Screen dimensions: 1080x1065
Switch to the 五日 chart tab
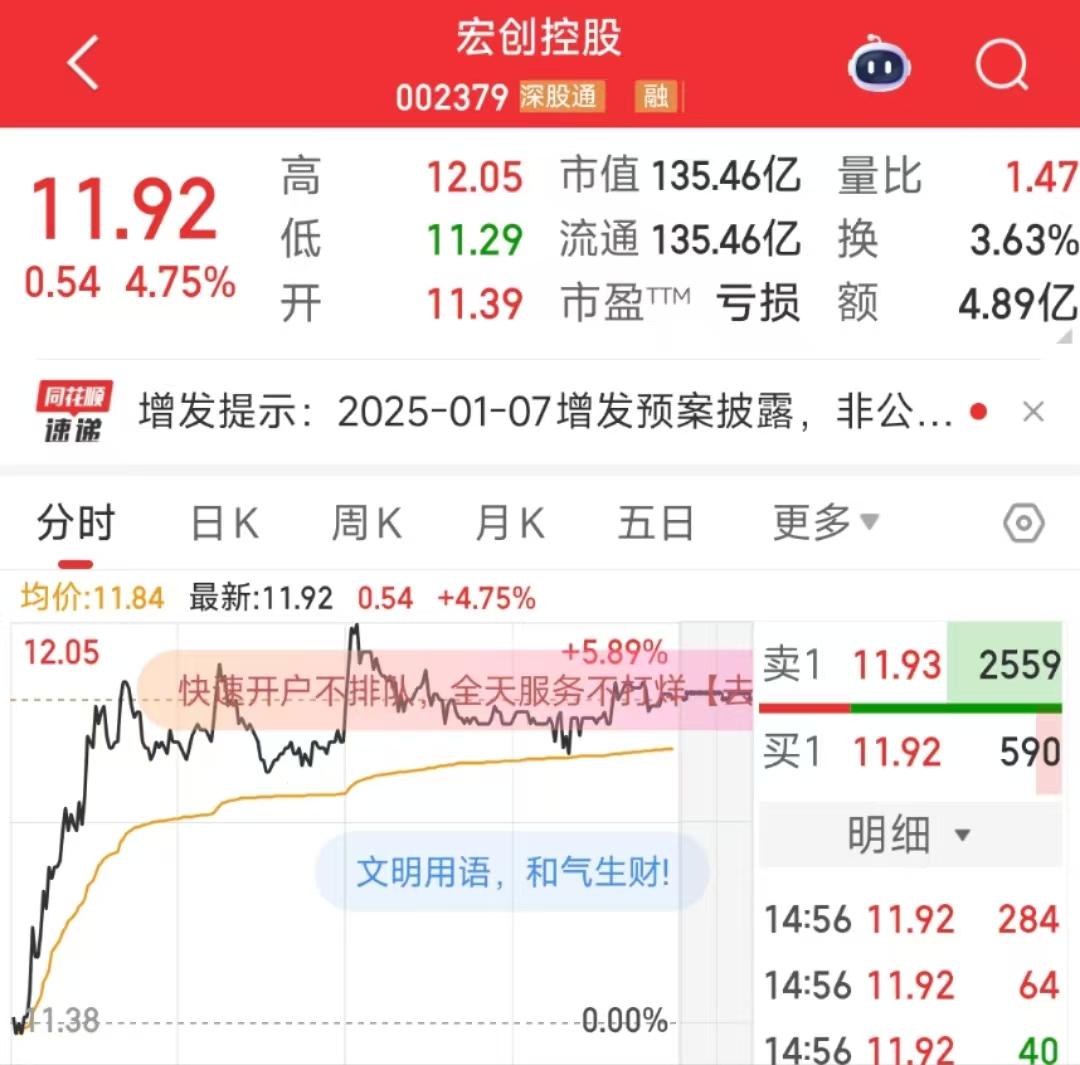(655, 523)
